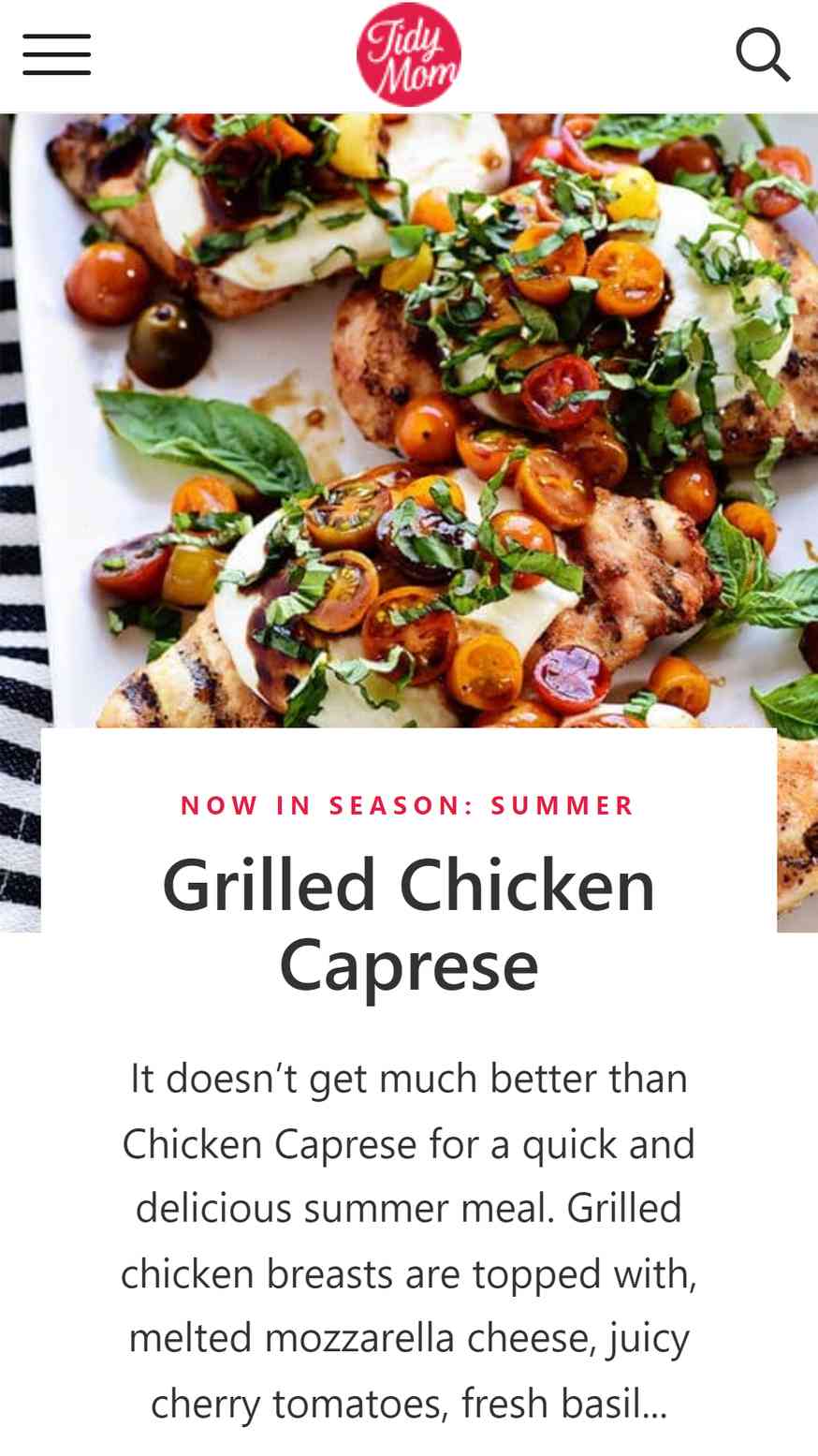818x1456 pixels.
Task: Open the hamburger menu
Action: (57, 54)
